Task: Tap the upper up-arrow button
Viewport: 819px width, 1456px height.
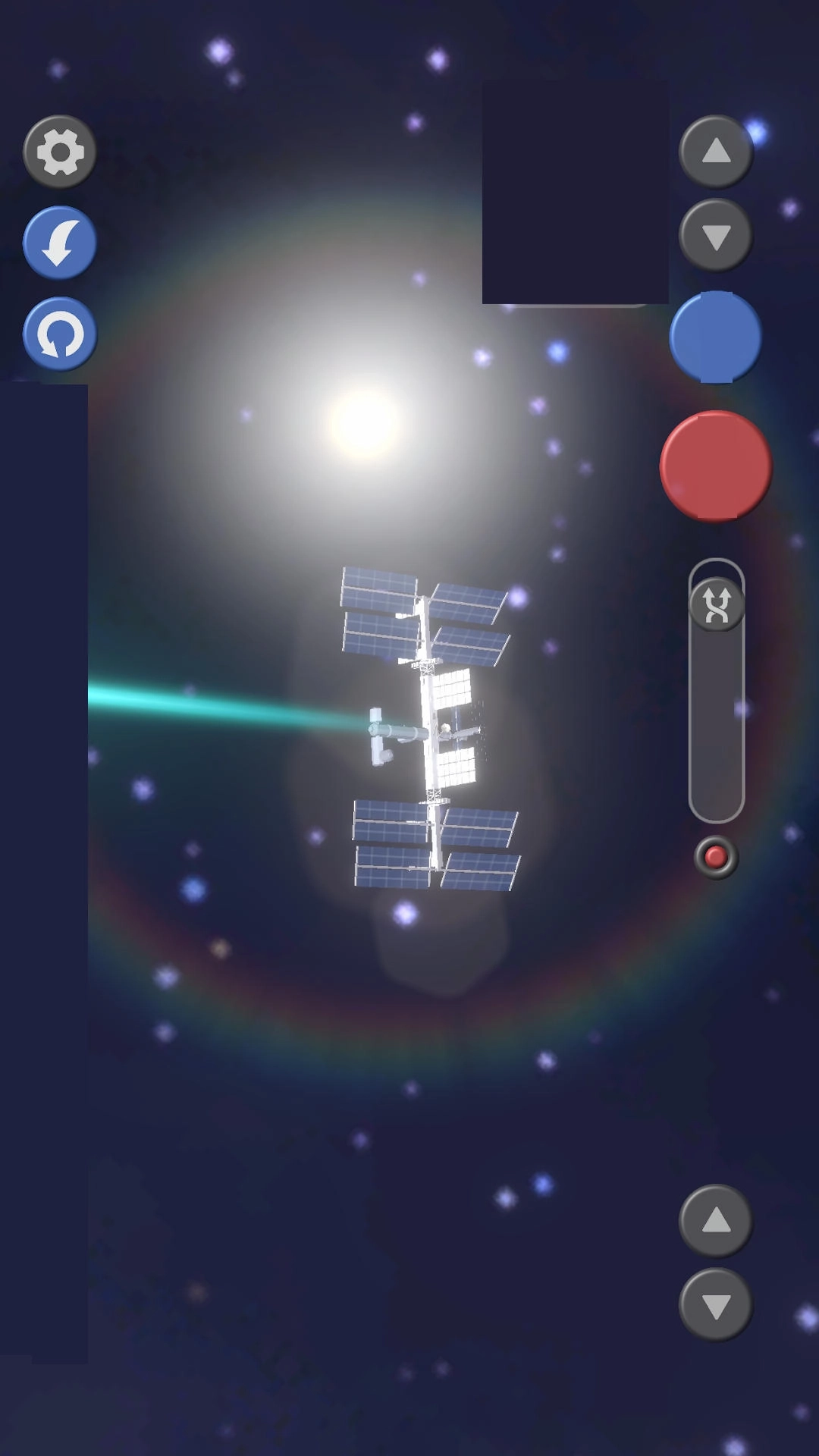Action: point(716,152)
